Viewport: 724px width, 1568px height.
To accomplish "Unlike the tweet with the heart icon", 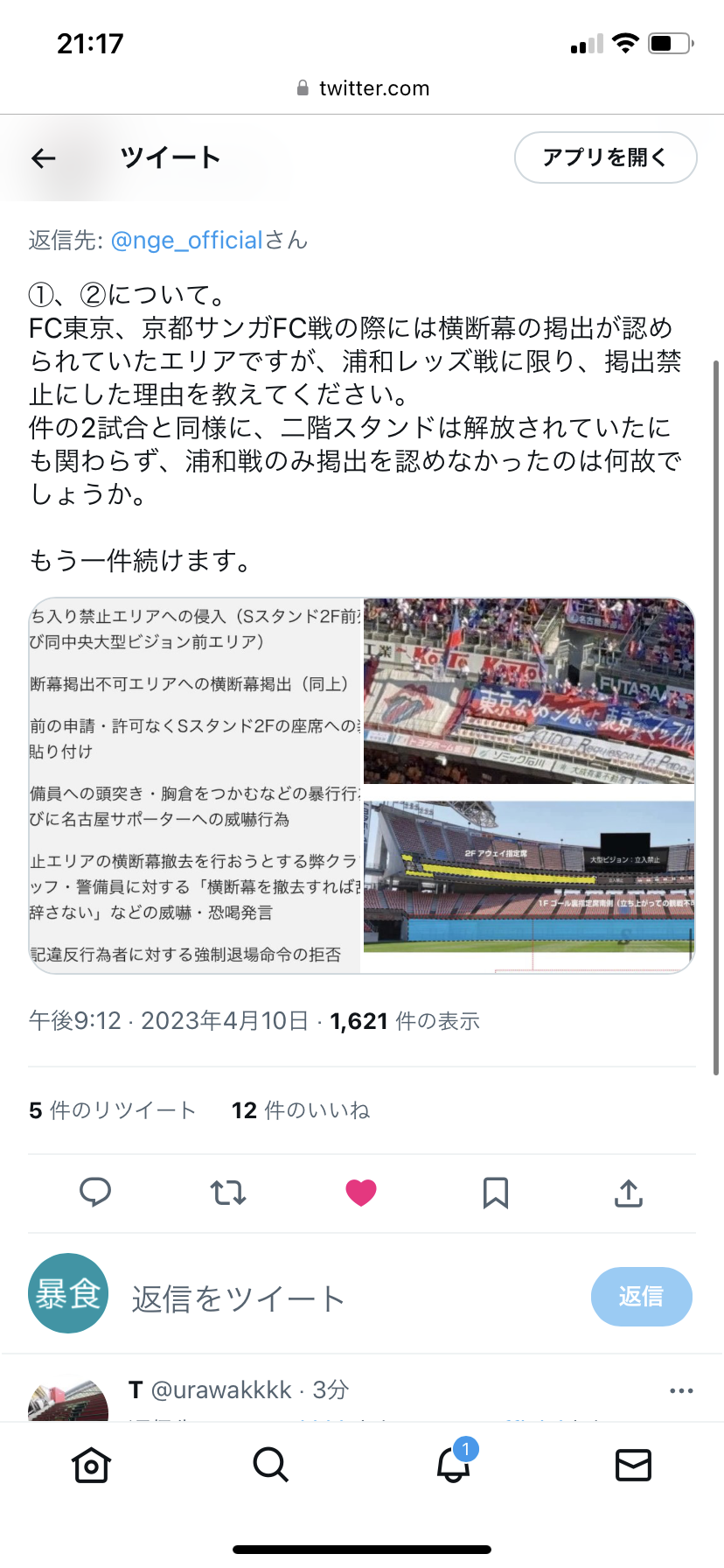I will (x=361, y=1193).
